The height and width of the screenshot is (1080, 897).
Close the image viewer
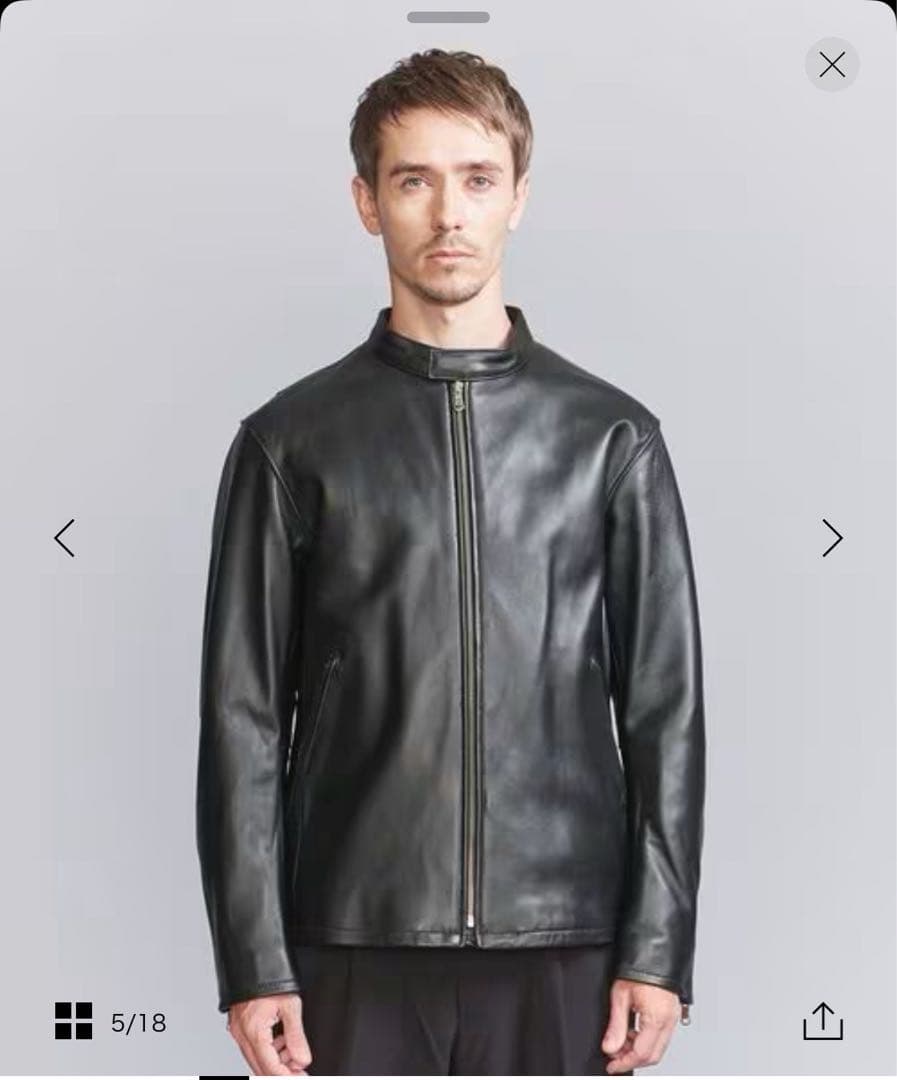[832, 65]
